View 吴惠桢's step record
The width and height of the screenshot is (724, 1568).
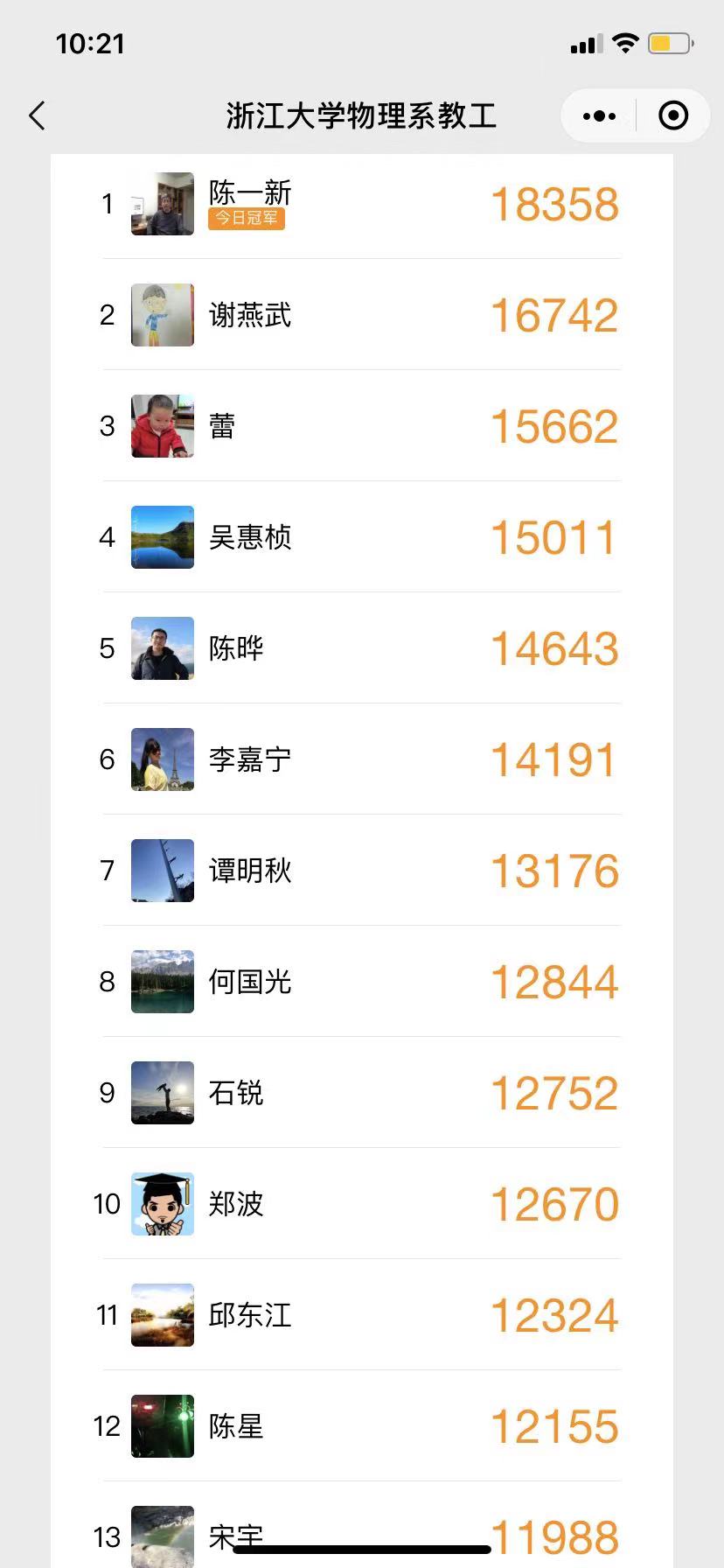tap(361, 537)
